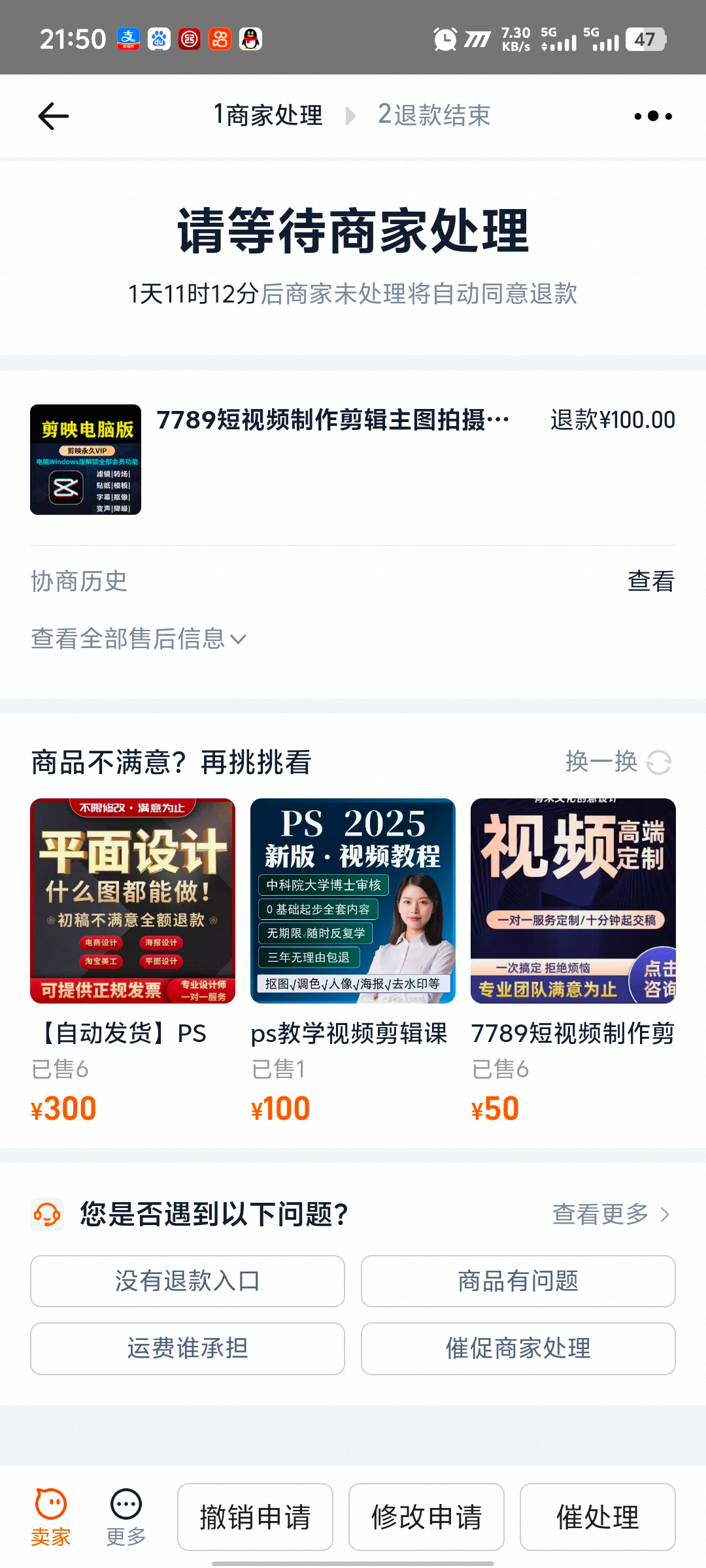Select the 没有退款入口 question
The width and height of the screenshot is (706, 1568).
click(x=188, y=1281)
